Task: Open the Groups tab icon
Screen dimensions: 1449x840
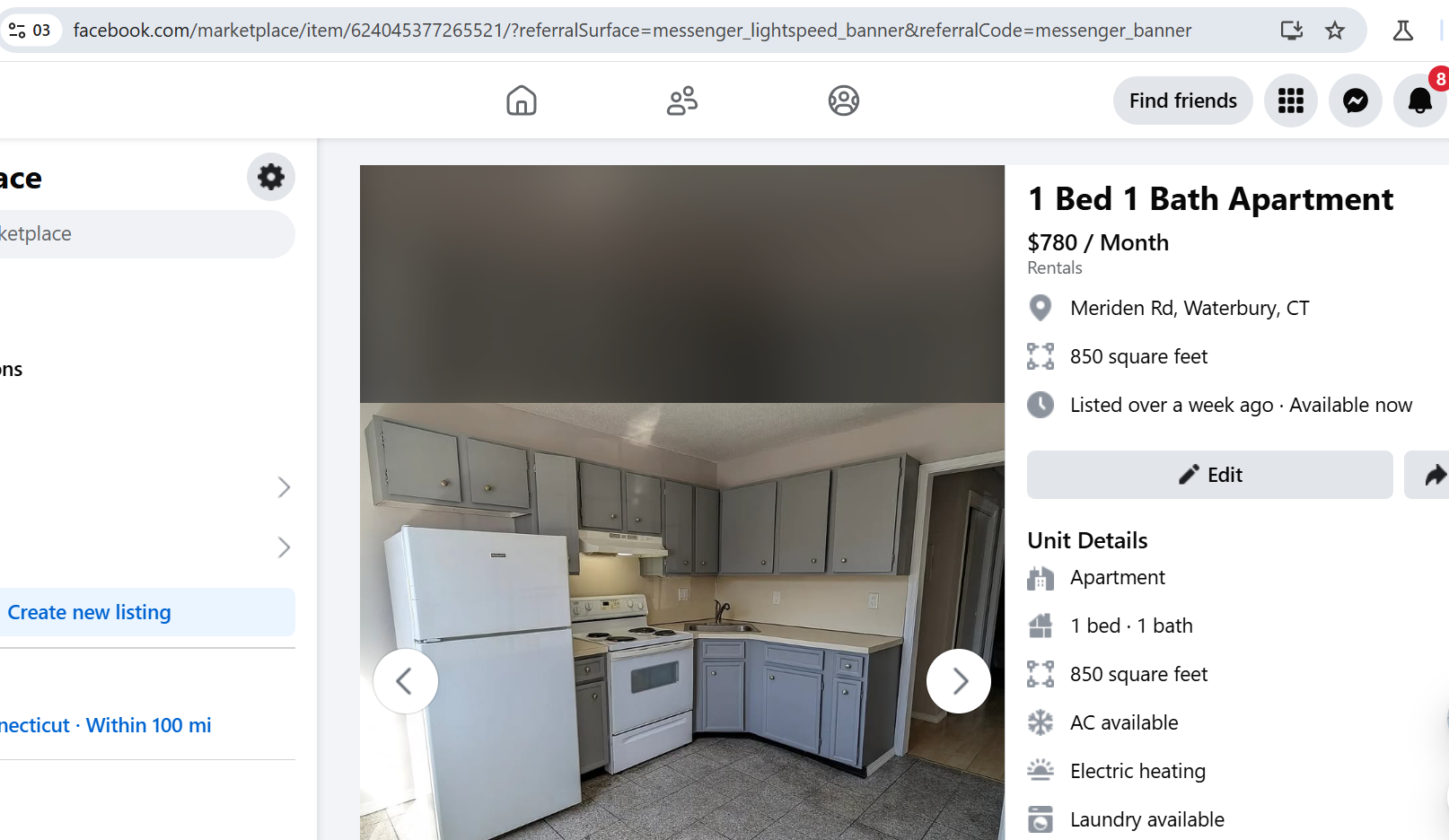Action: [x=844, y=101]
